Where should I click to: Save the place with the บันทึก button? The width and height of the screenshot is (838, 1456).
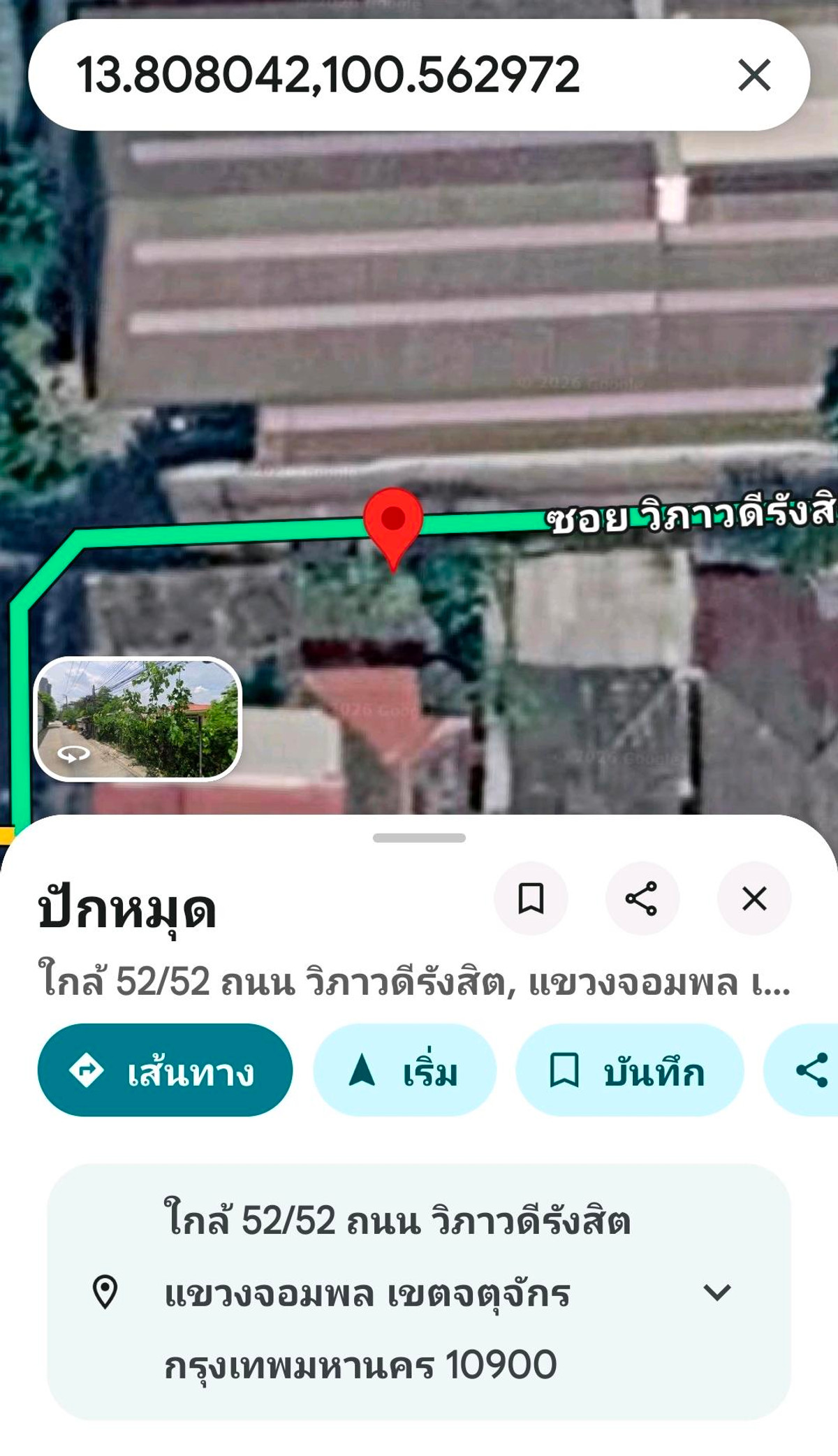[629, 1070]
